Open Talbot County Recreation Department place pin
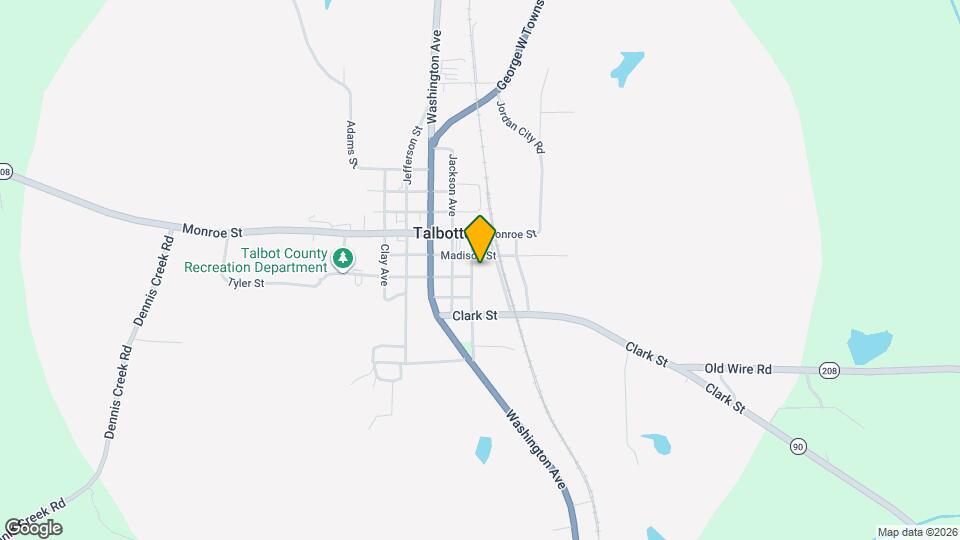Viewport: 960px width, 540px height. click(x=343, y=259)
